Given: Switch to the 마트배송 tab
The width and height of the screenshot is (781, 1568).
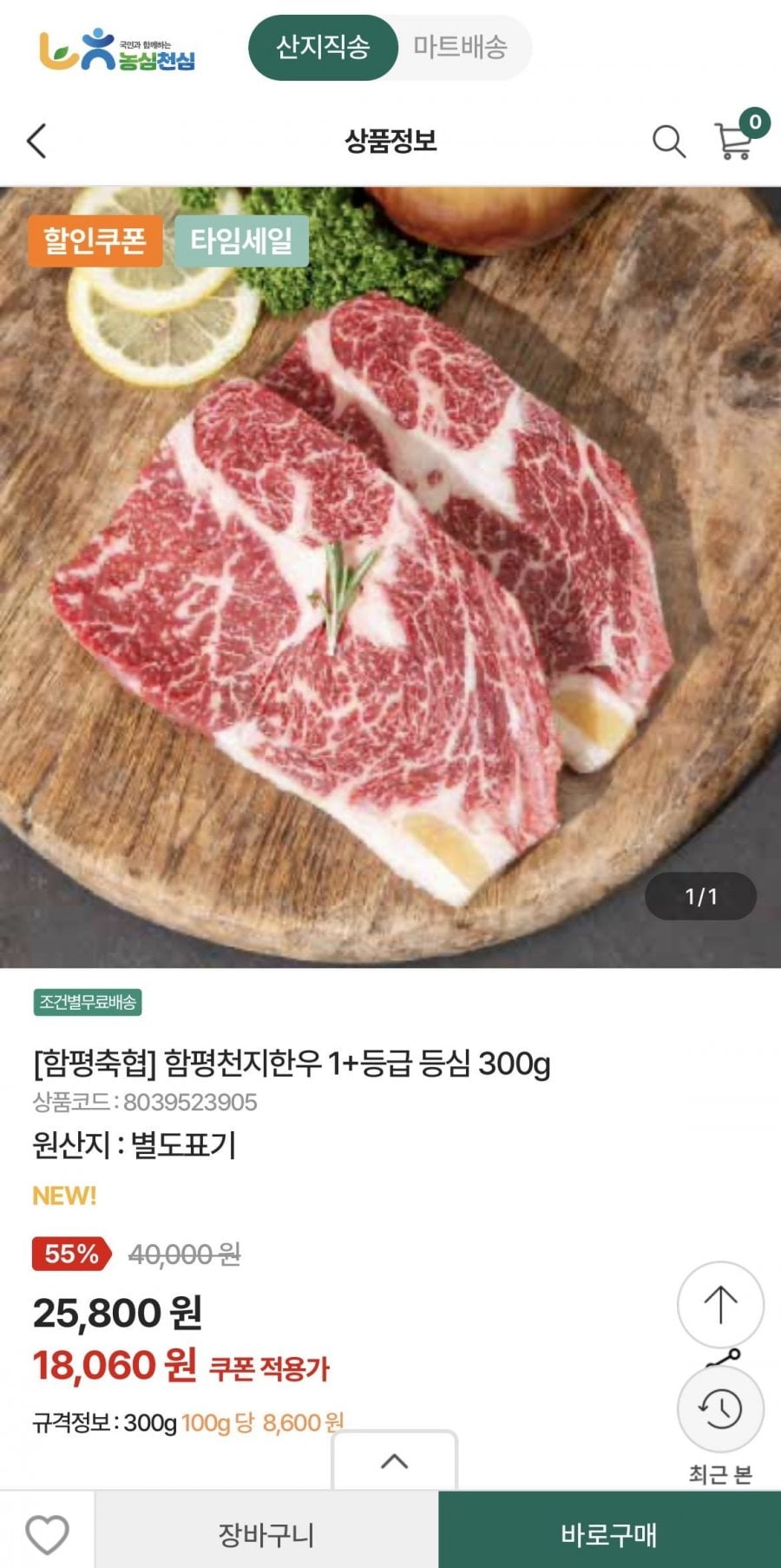Looking at the screenshot, I should [460, 47].
